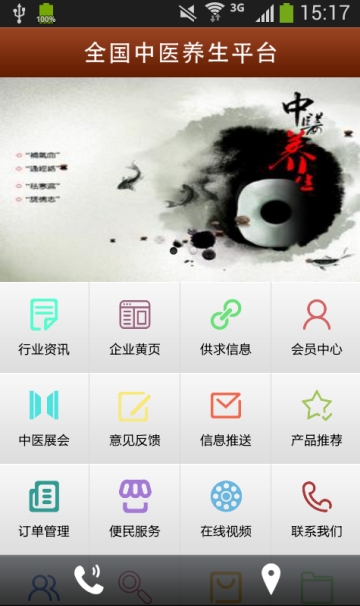Open 企业黄页 directory

tap(135, 327)
